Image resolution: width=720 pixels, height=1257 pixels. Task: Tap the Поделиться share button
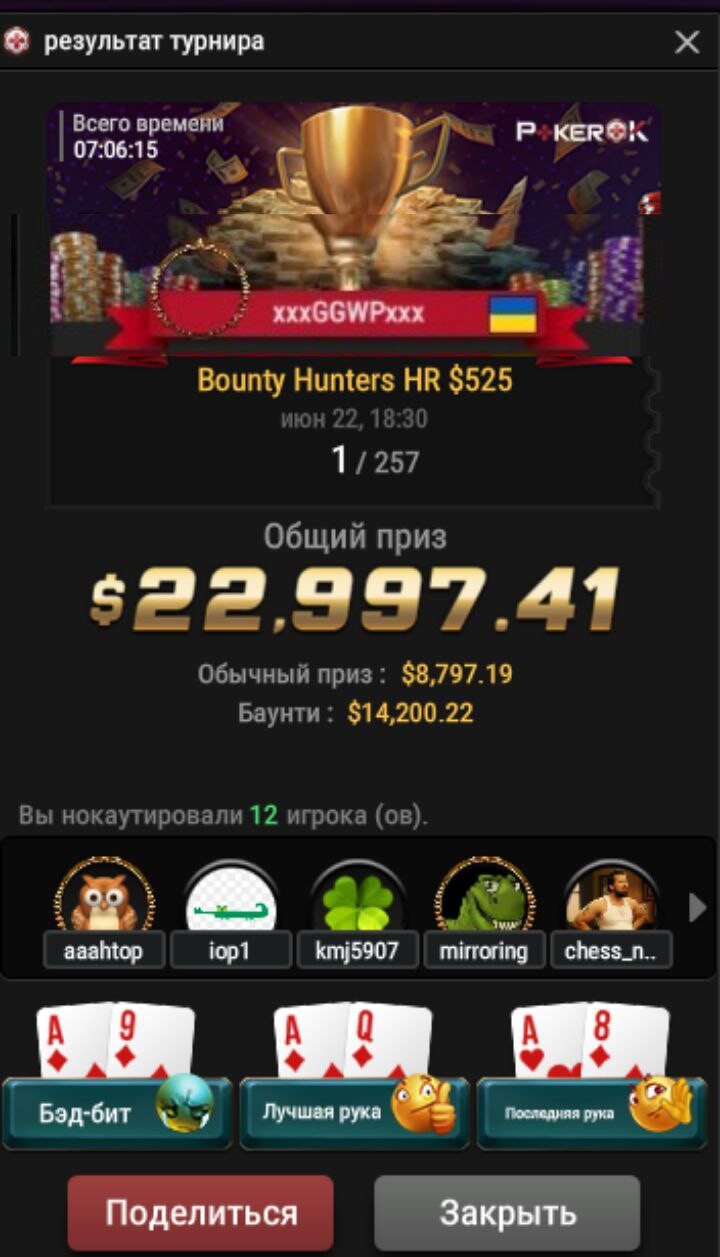point(201,1213)
